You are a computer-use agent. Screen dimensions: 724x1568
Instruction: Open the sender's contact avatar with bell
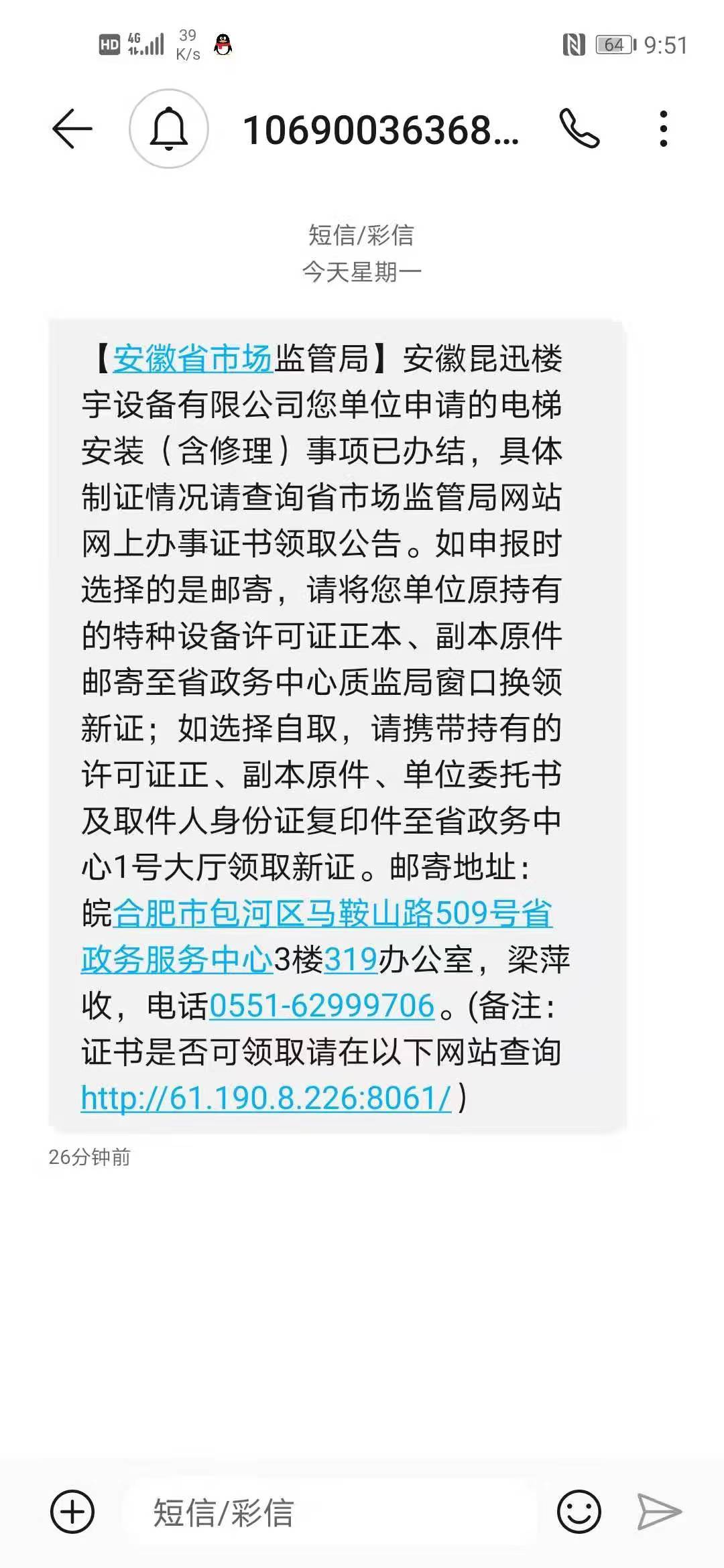pos(169,129)
